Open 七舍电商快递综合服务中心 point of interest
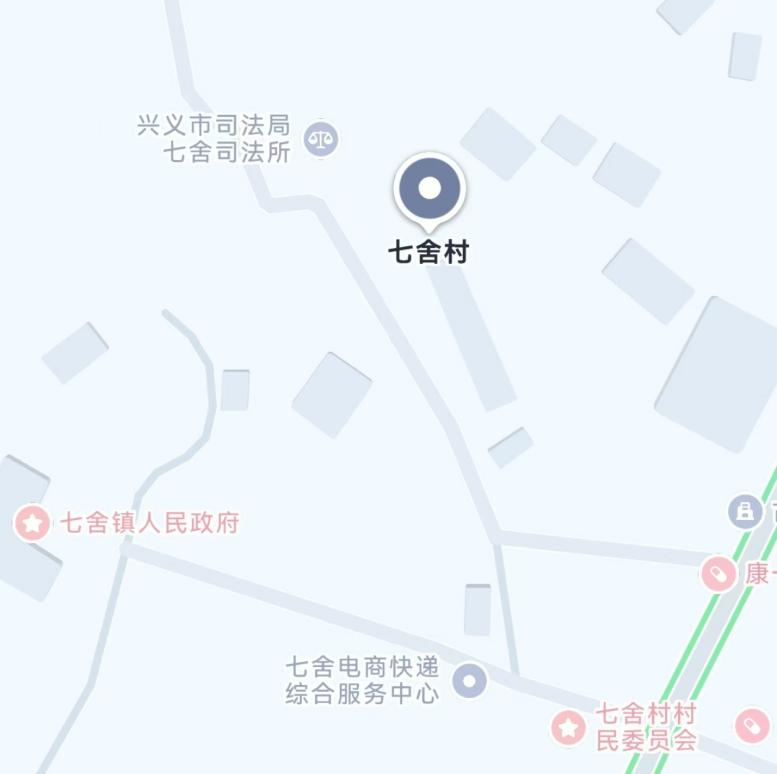 469,681
